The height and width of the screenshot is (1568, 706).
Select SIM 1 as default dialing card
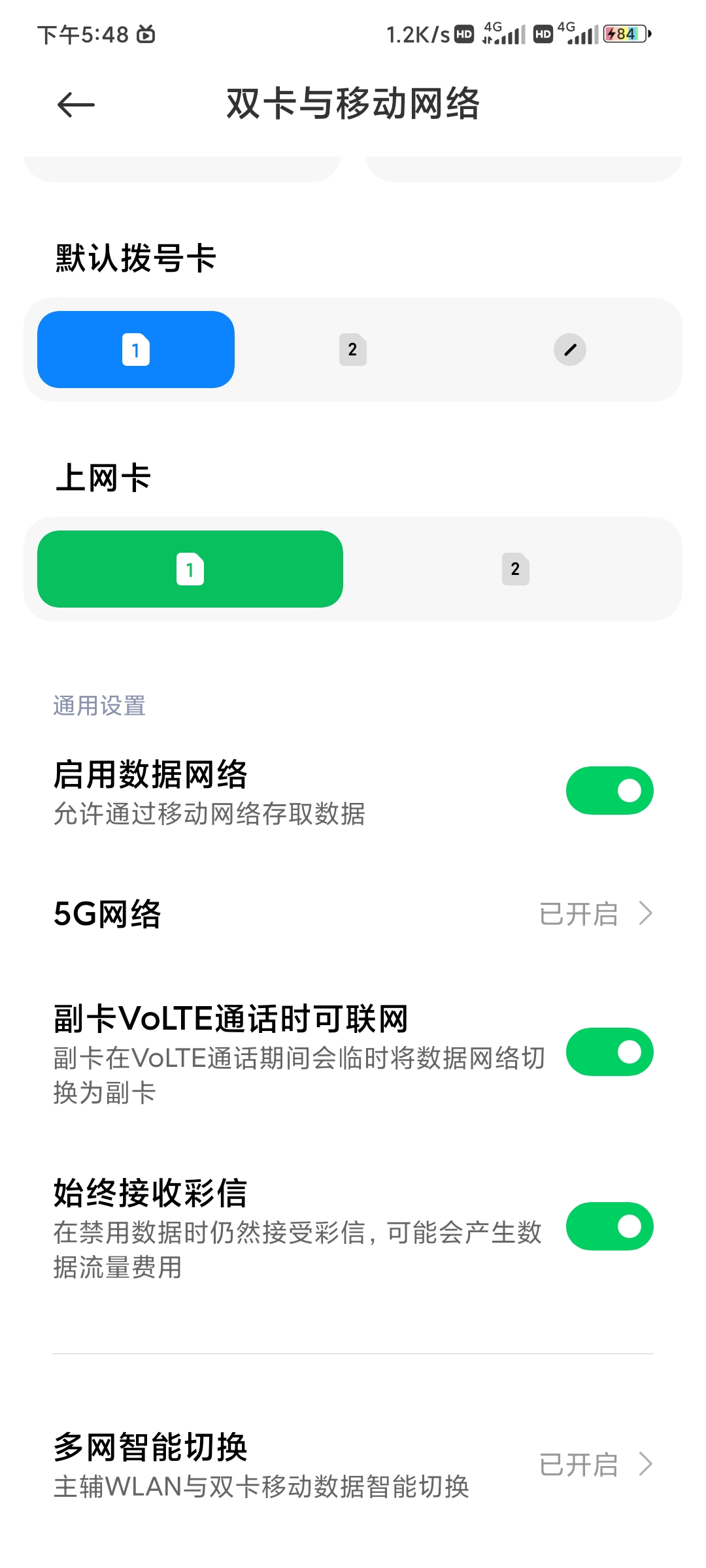(x=136, y=350)
